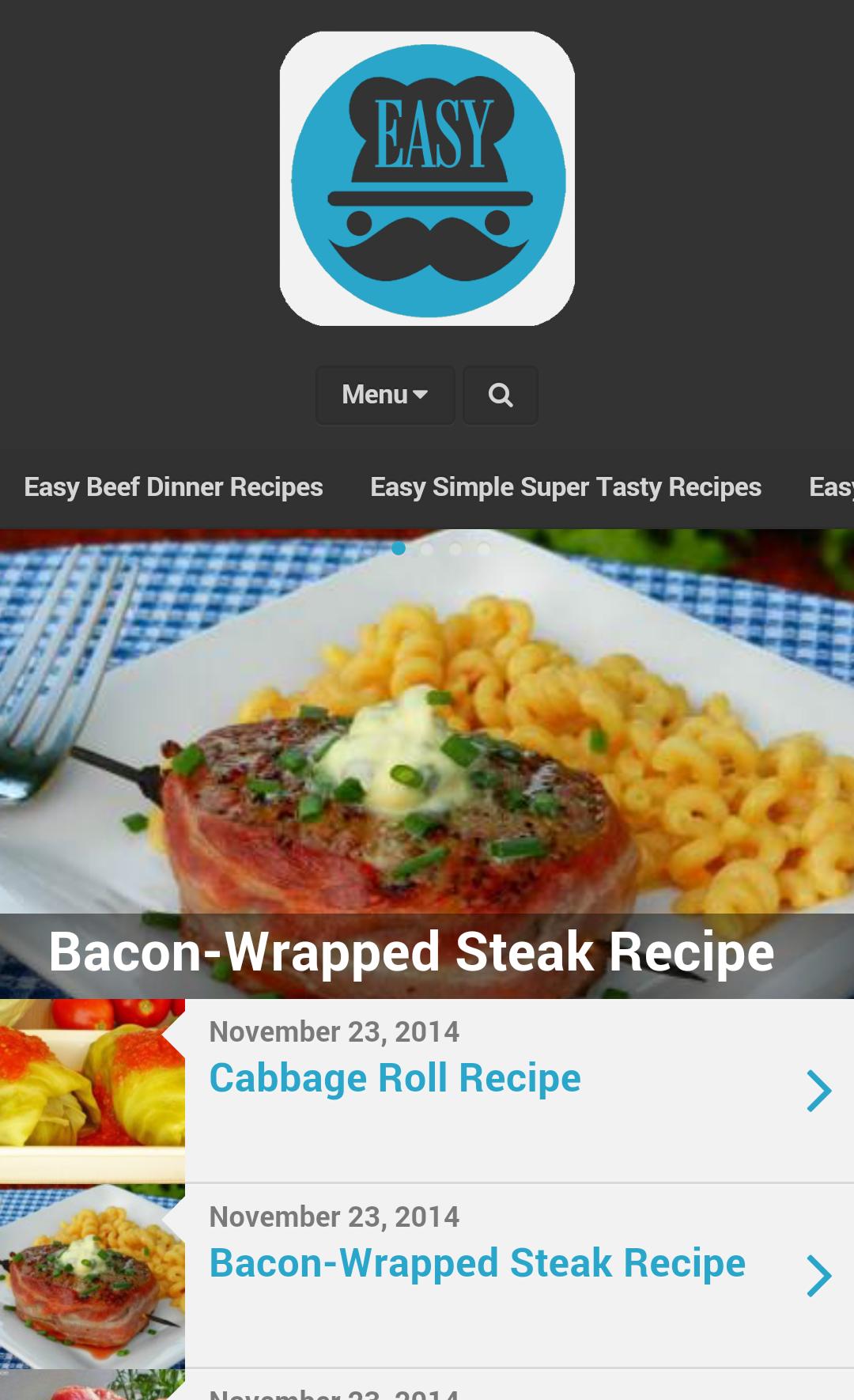Open the Menu dropdown

[384, 395]
